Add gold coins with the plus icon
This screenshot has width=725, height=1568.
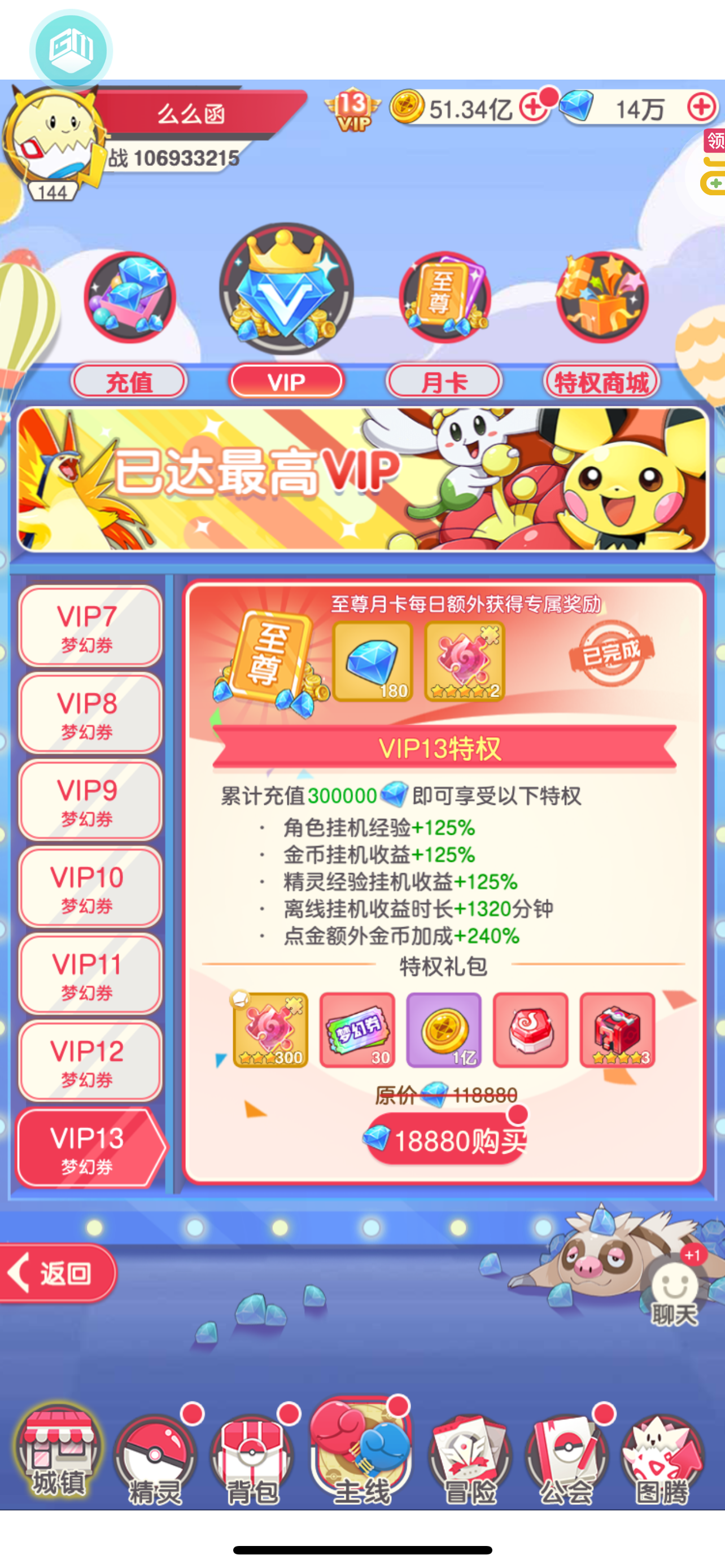point(533,107)
